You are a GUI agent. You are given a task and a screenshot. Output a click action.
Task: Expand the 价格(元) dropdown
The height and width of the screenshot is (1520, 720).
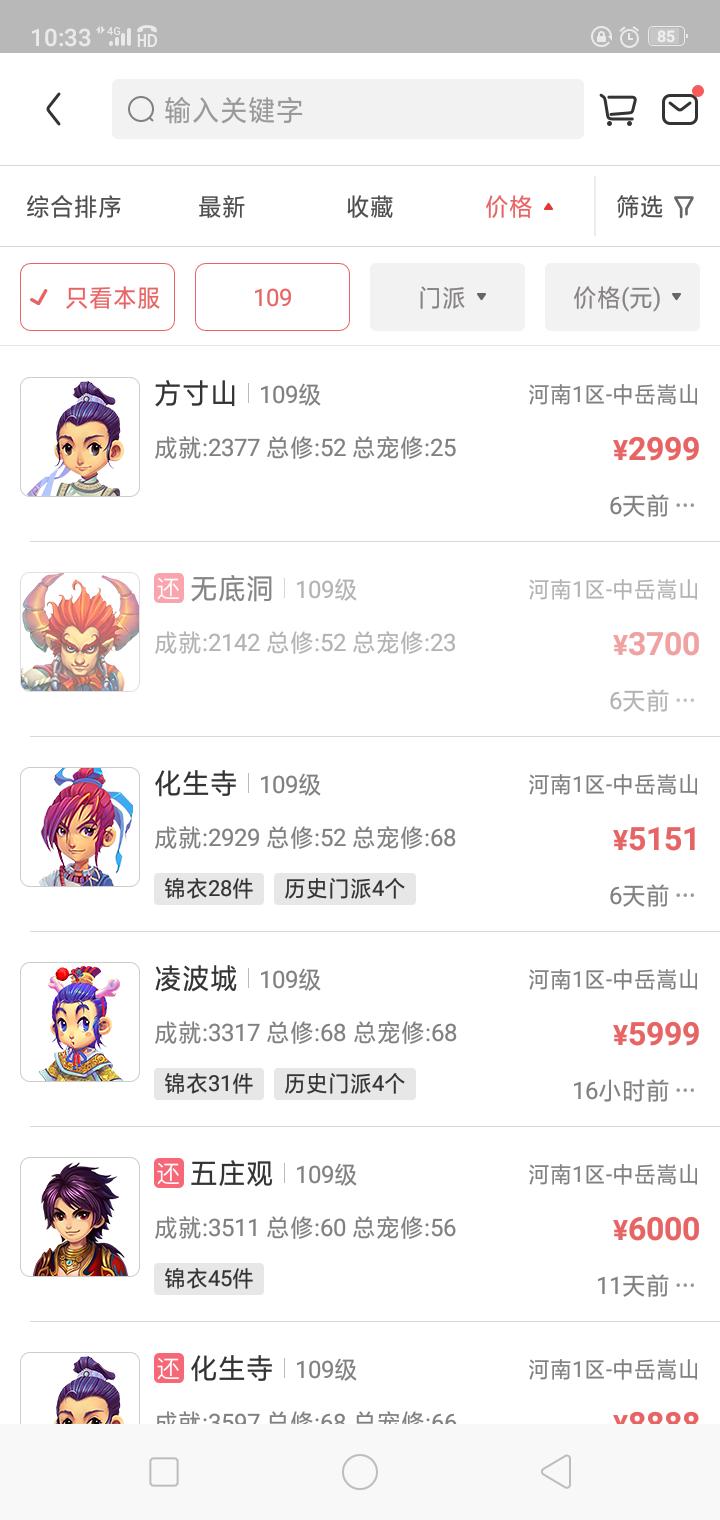[622, 297]
